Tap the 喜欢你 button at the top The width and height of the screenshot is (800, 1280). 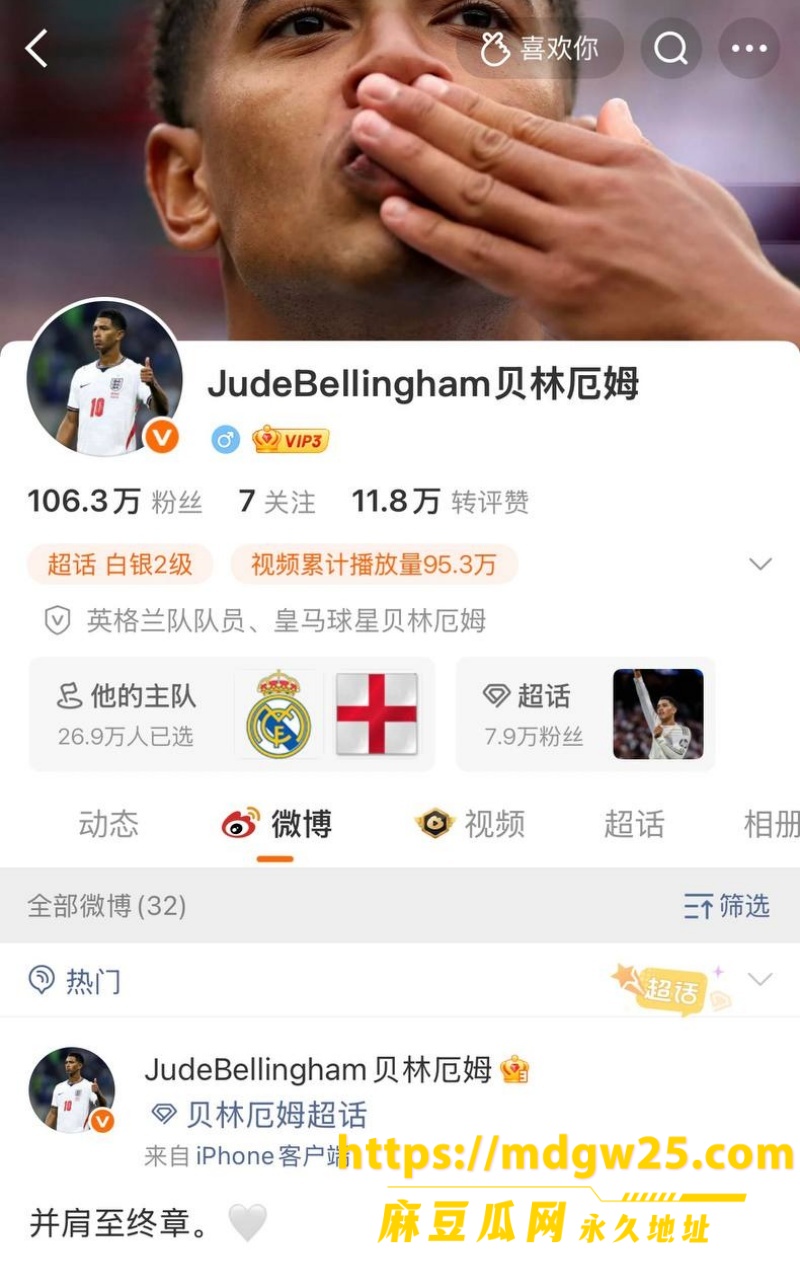tap(540, 48)
